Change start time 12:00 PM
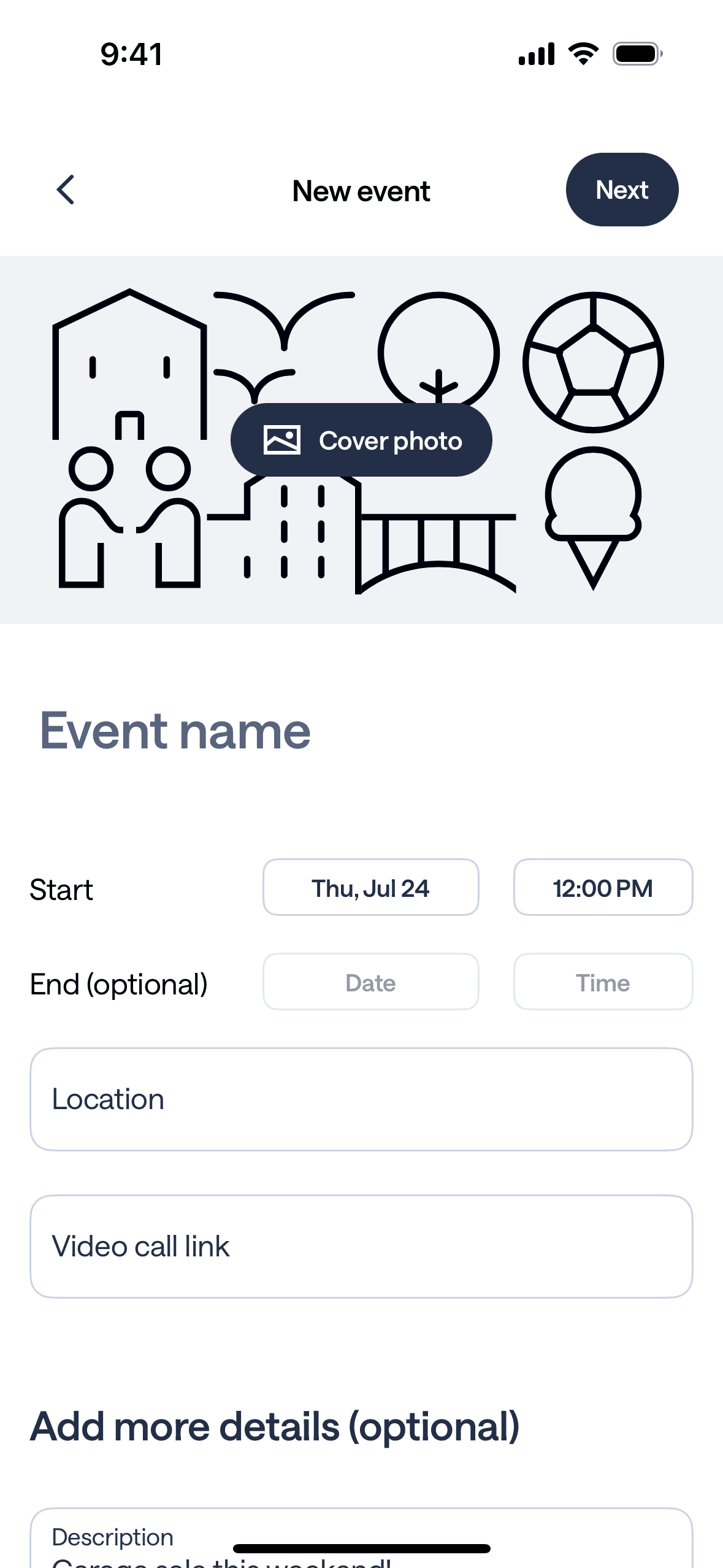This screenshot has width=723, height=1568. coord(603,888)
